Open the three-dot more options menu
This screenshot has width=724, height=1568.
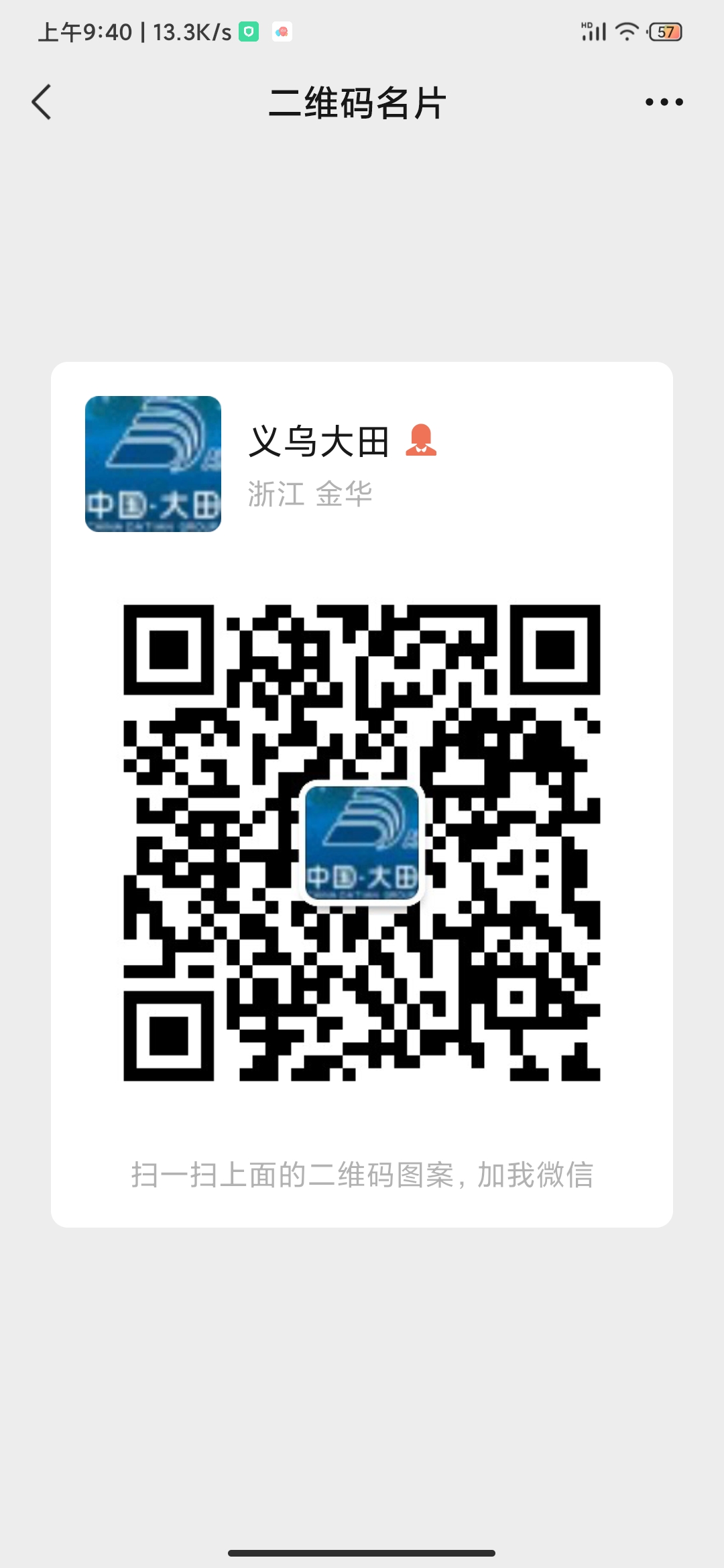click(664, 103)
